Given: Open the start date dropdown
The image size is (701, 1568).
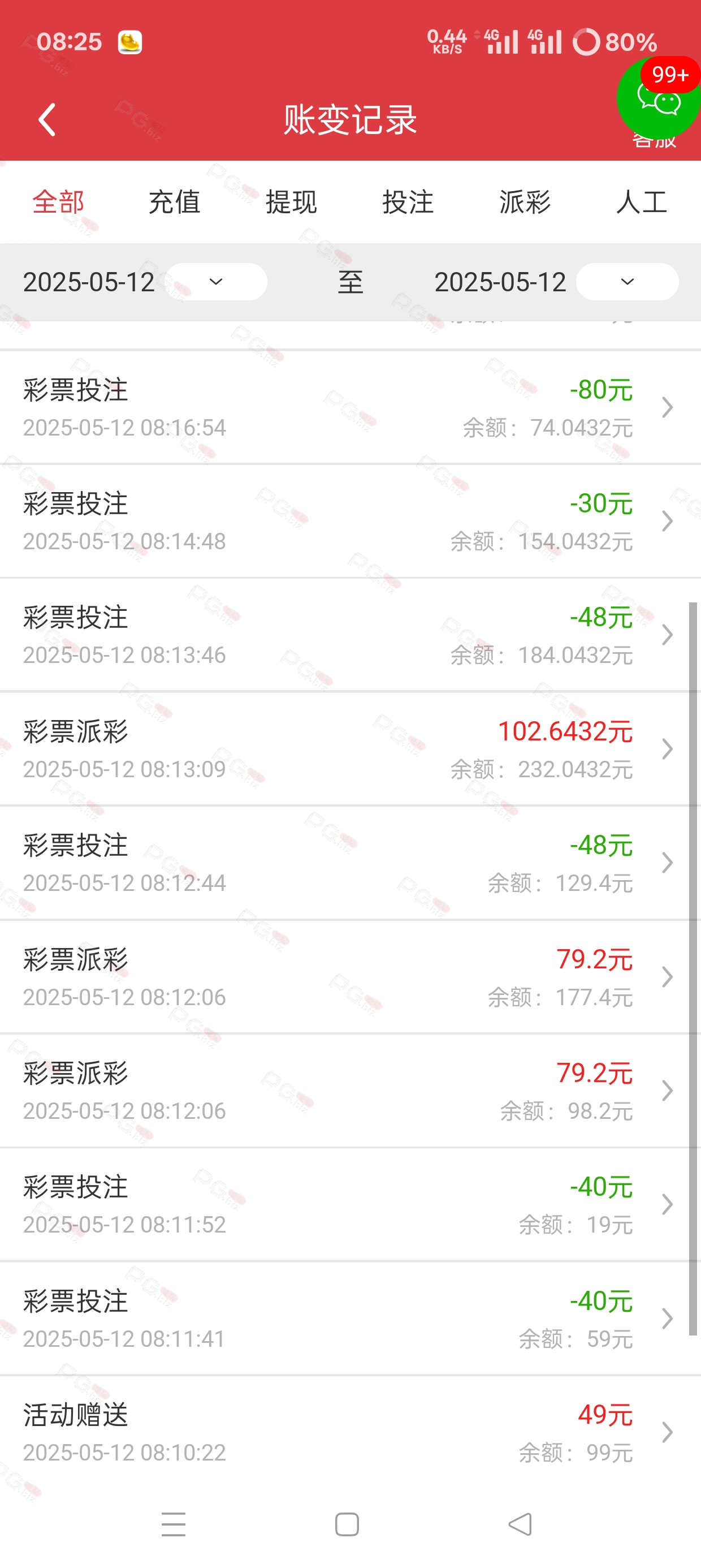Looking at the screenshot, I should click(x=216, y=281).
